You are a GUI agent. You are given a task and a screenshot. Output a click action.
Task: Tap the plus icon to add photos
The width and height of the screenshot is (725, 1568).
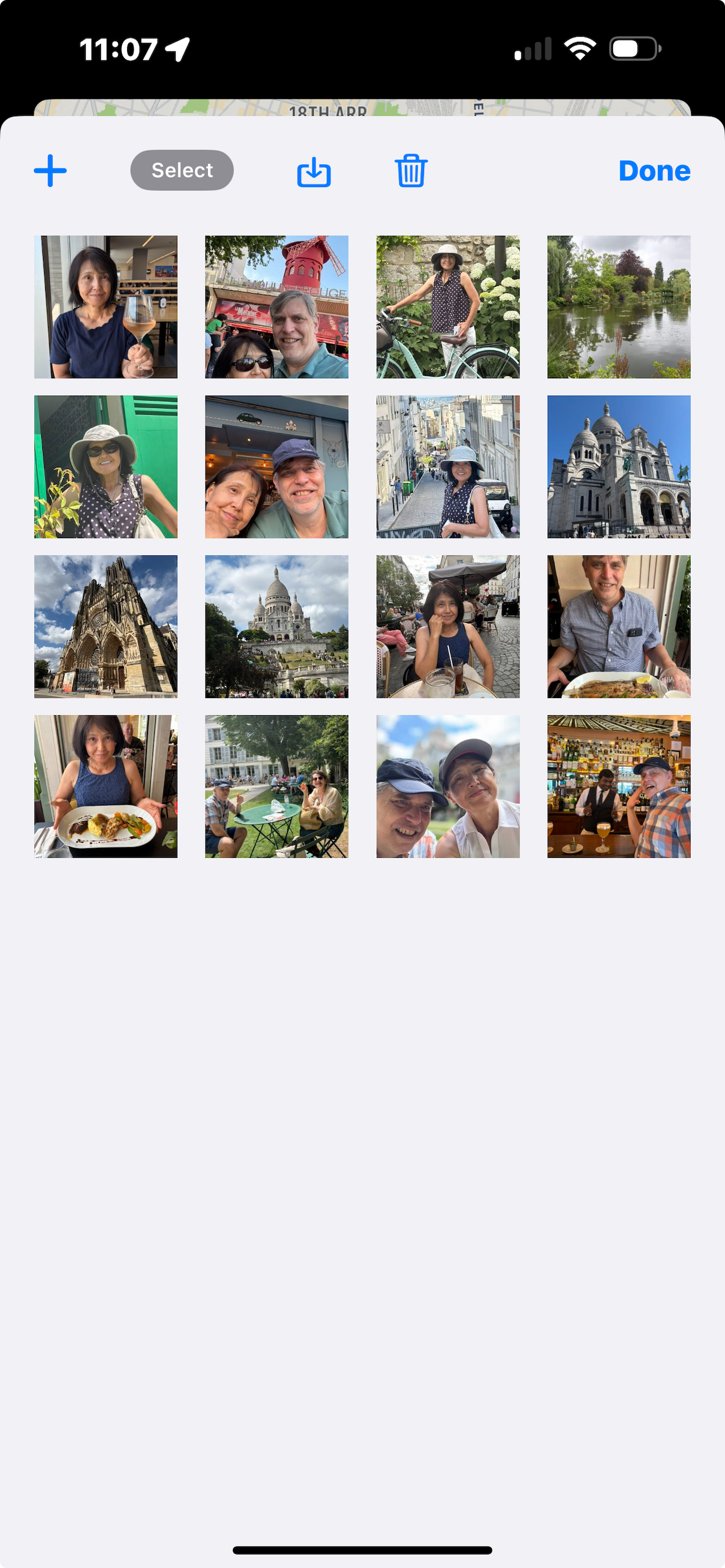[50, 170]
